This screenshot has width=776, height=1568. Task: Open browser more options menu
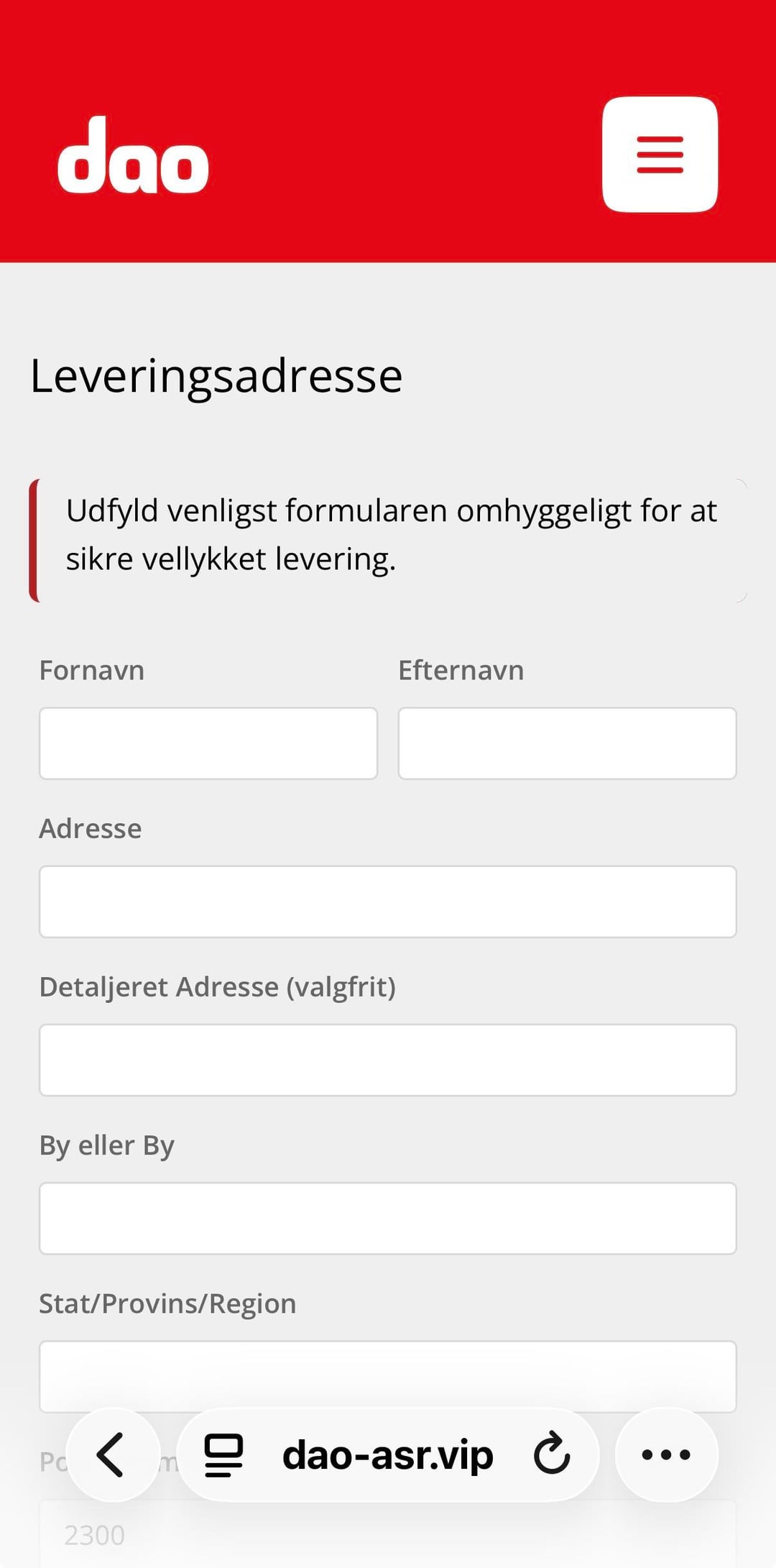[x=666, y=1454]
